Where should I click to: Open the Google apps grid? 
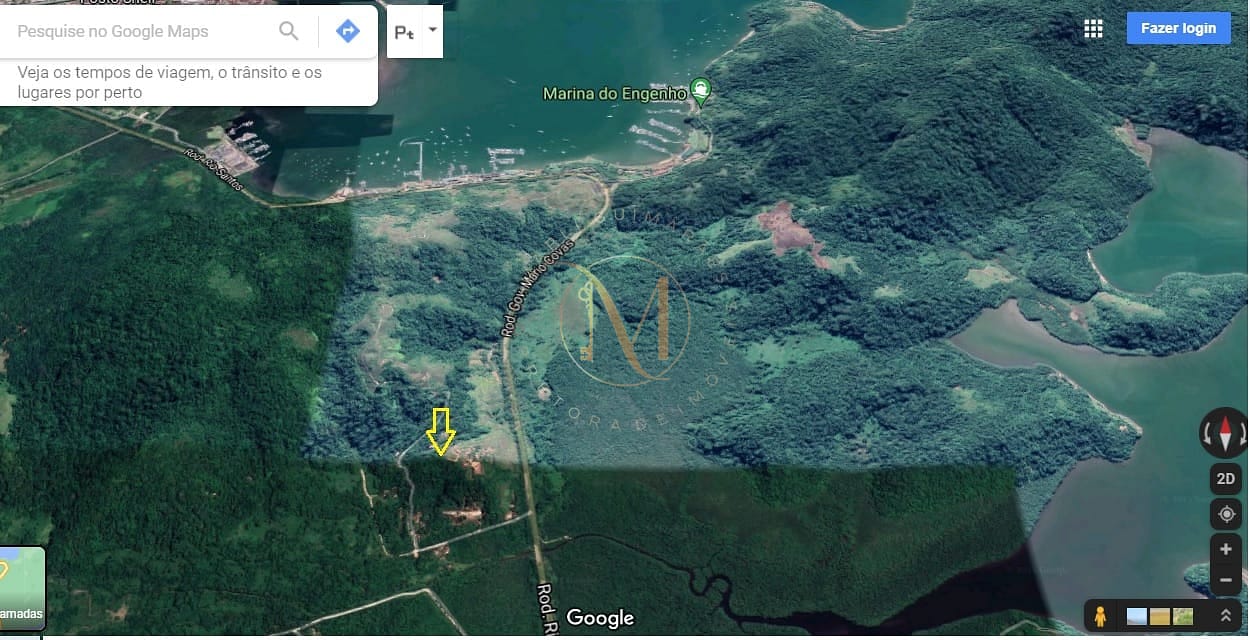click(x=1093, y=28)
